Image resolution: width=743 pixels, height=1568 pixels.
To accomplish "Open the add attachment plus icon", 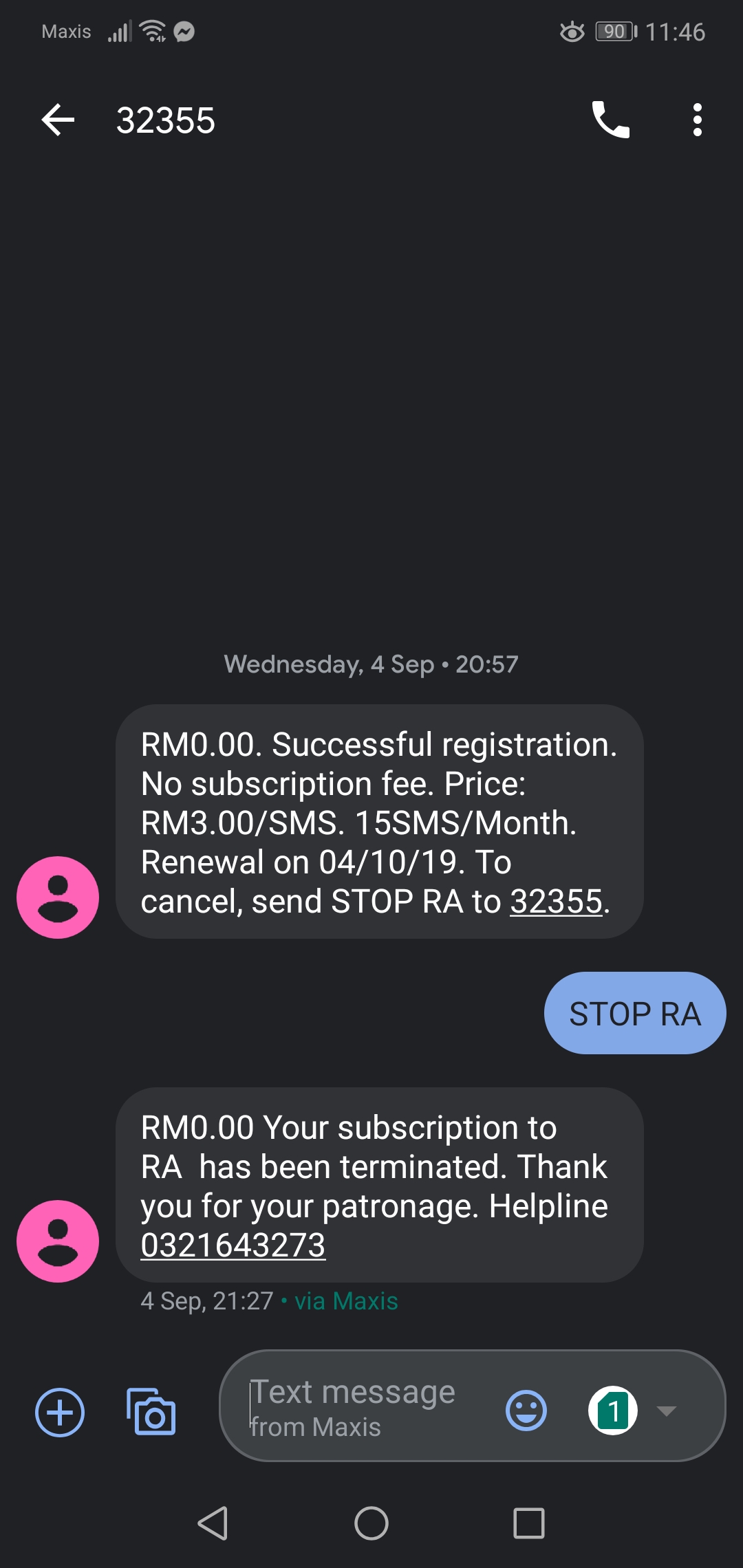I will pyautogui.click(x=60, y=1412).
